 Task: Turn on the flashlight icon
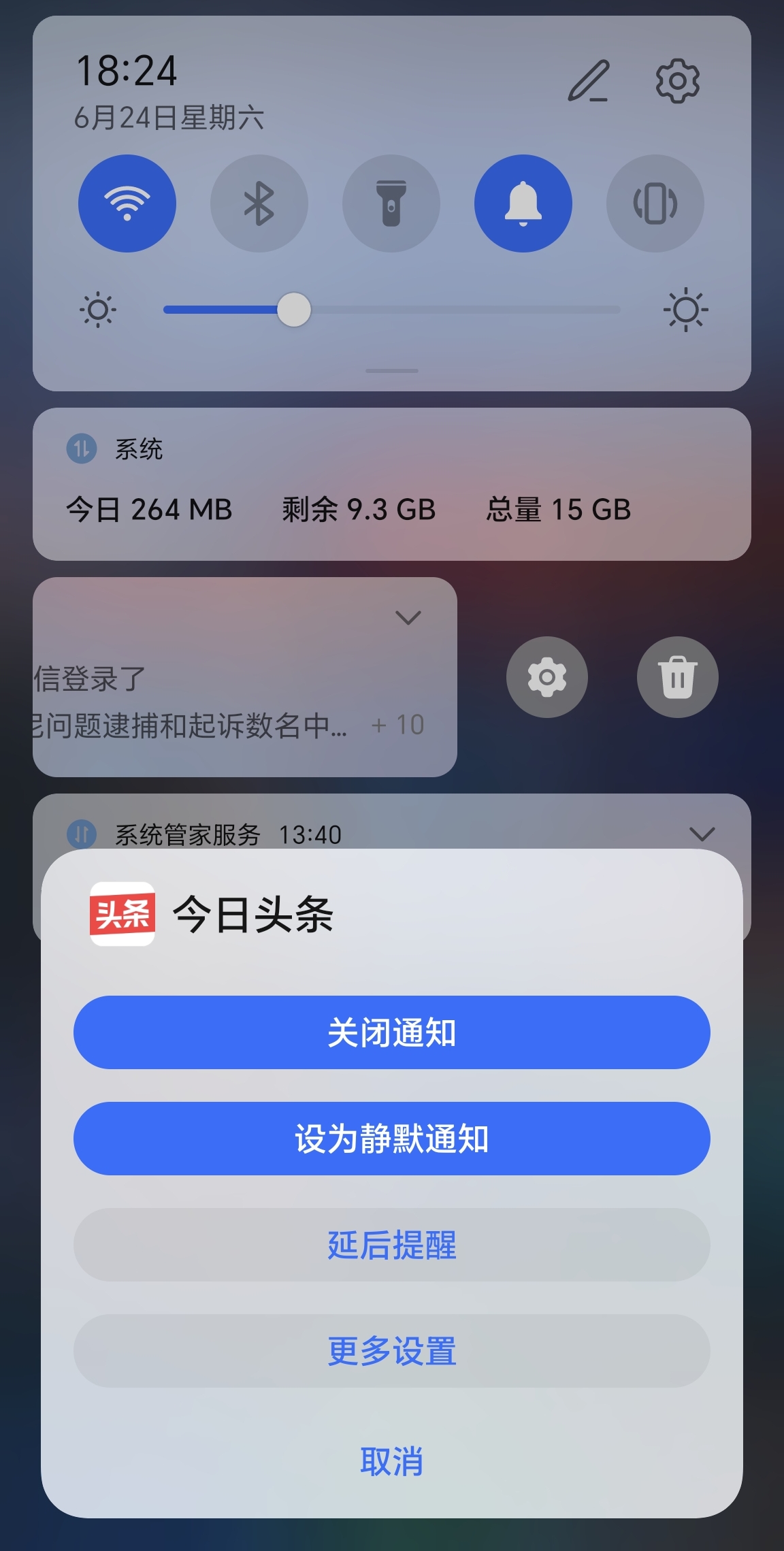coord(391,203)
